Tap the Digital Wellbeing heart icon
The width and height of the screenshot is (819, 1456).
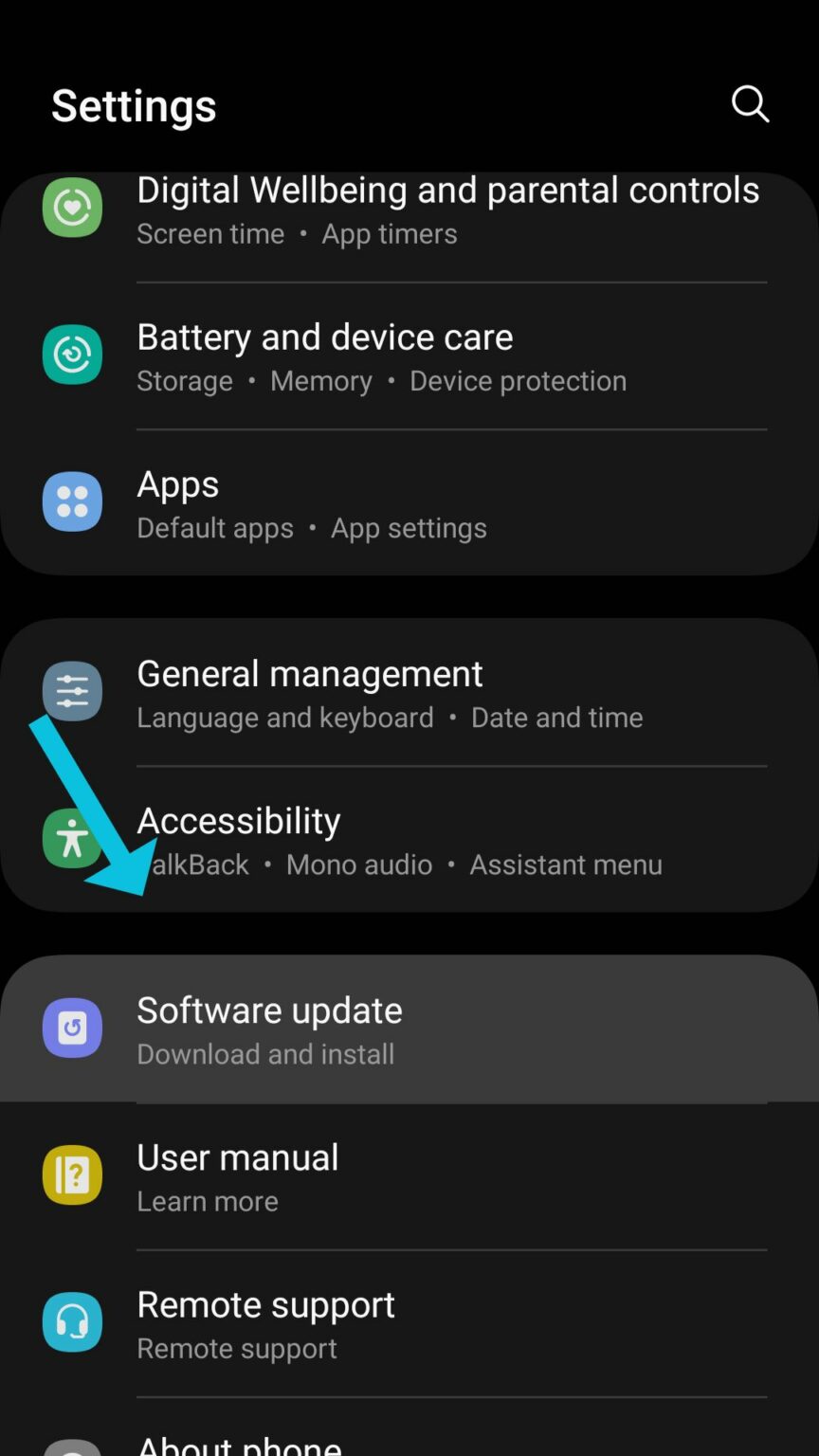point(72,207)
